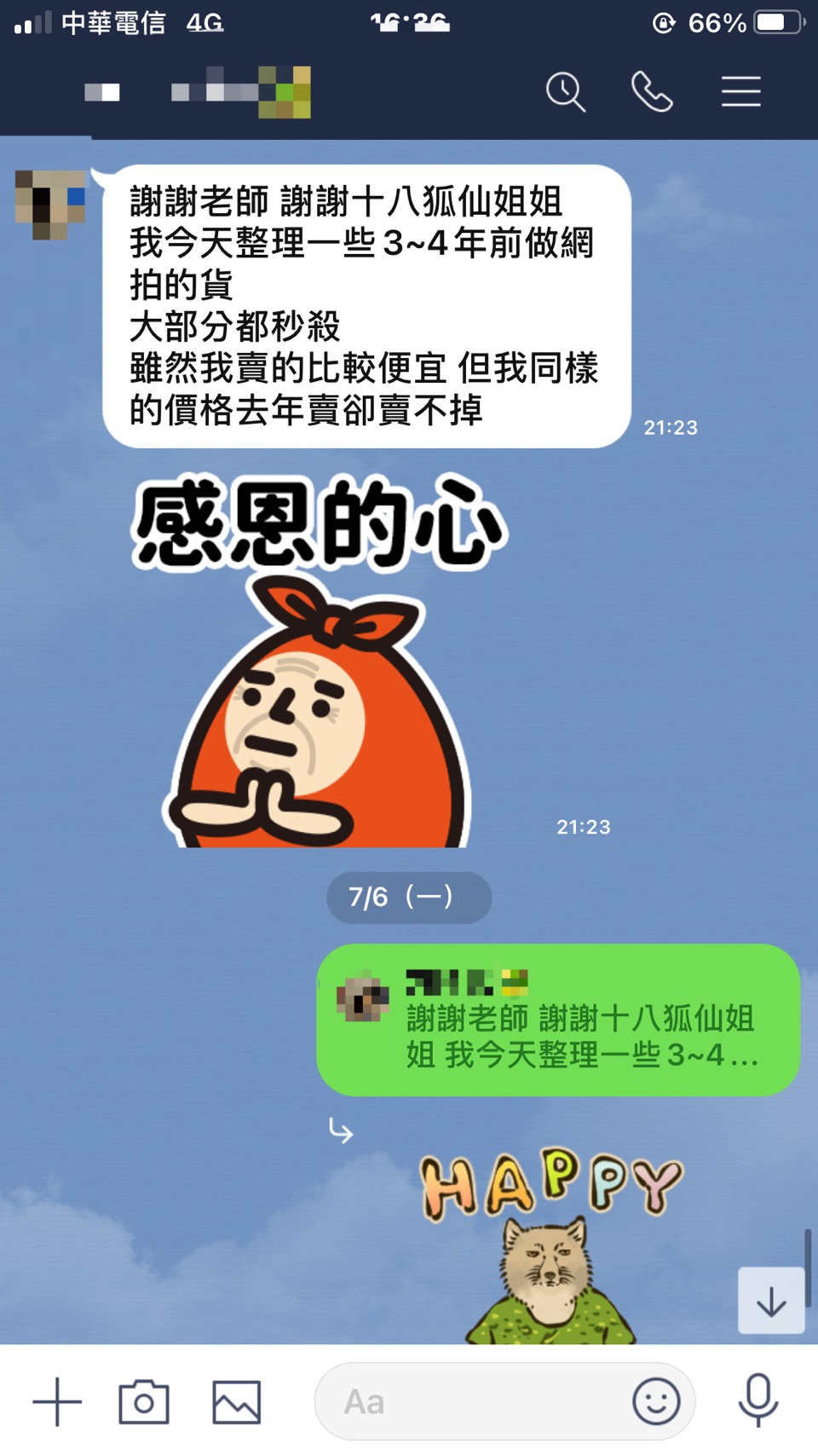Jump to the quoted 謝謝老師 message
The height and width of the screenshot is (1456, 818).
click(x=558, y=1020)
